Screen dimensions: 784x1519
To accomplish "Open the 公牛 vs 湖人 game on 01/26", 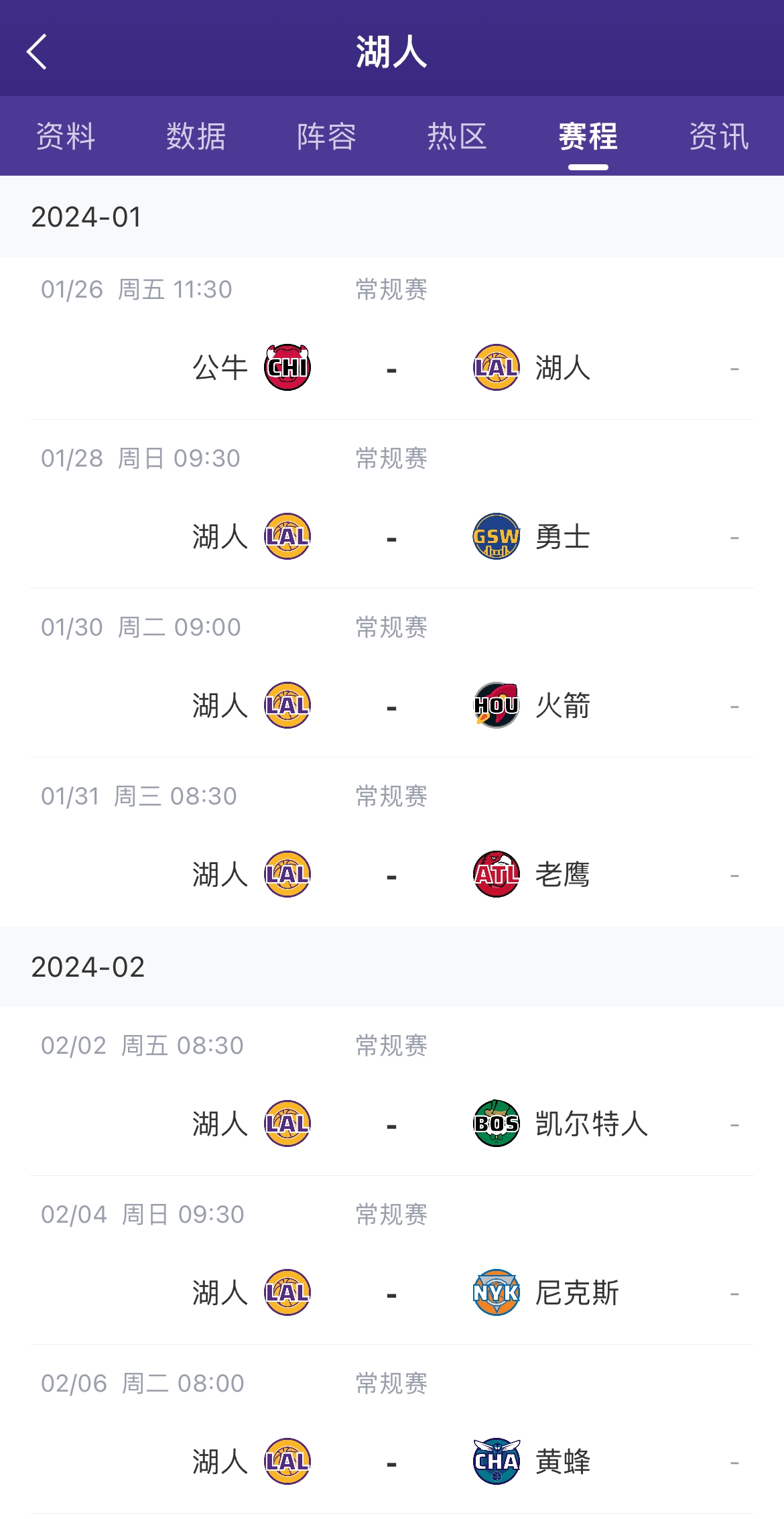I will point(392,338).
